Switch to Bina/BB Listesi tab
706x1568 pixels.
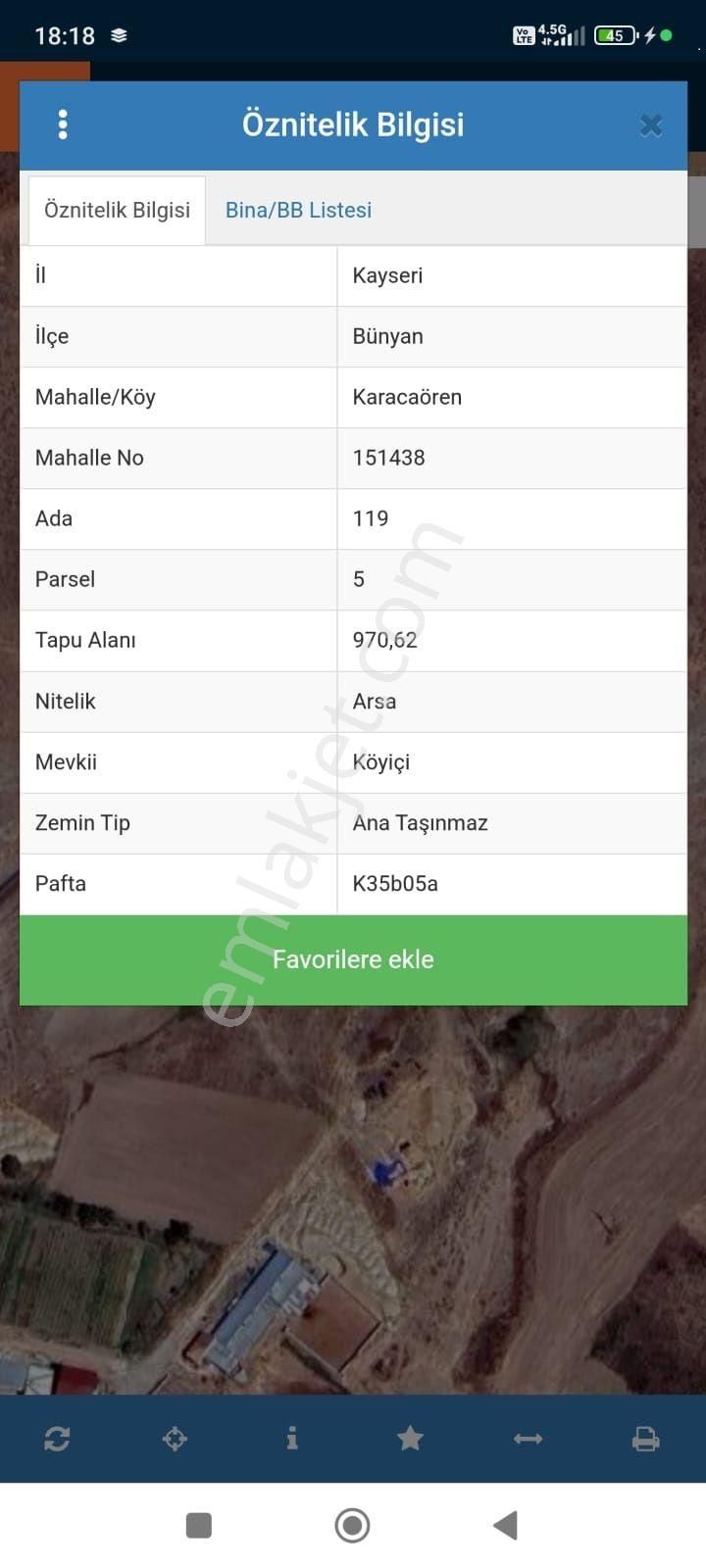coord(298,210)
